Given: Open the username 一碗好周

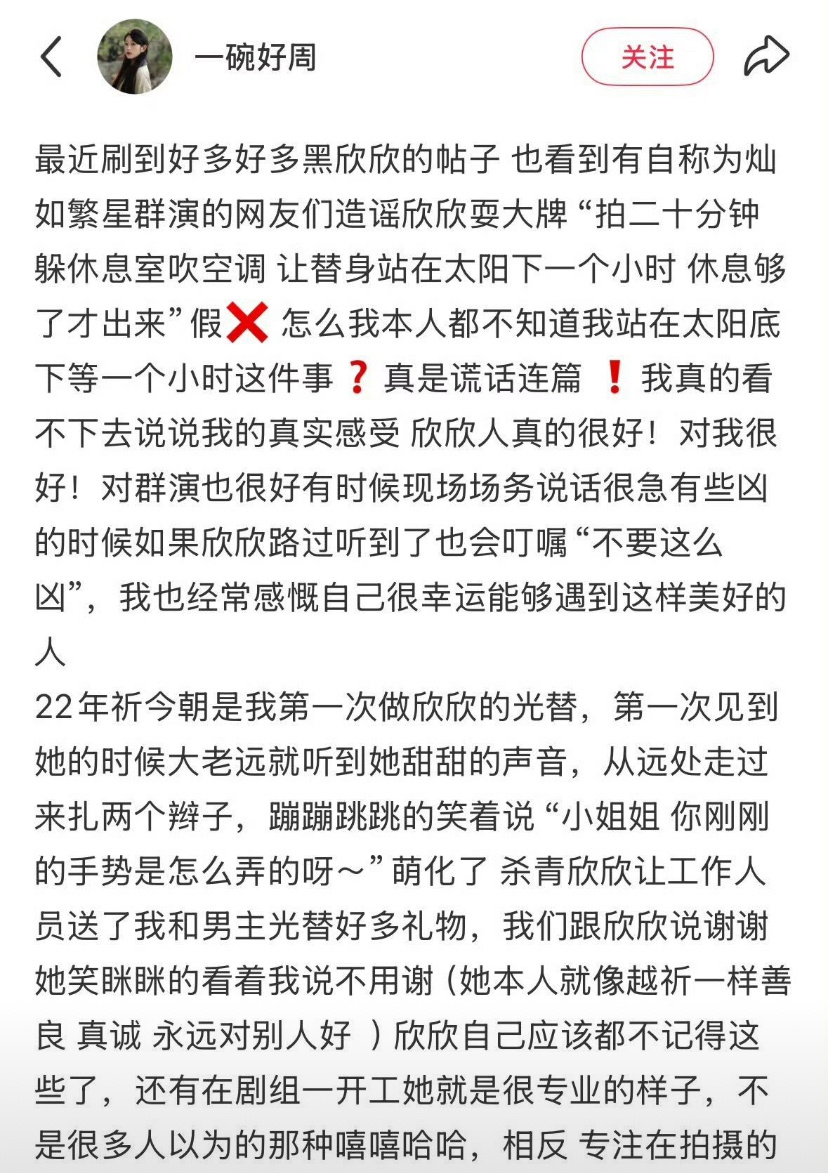Looking at the screenshot, I should (255, 58).
